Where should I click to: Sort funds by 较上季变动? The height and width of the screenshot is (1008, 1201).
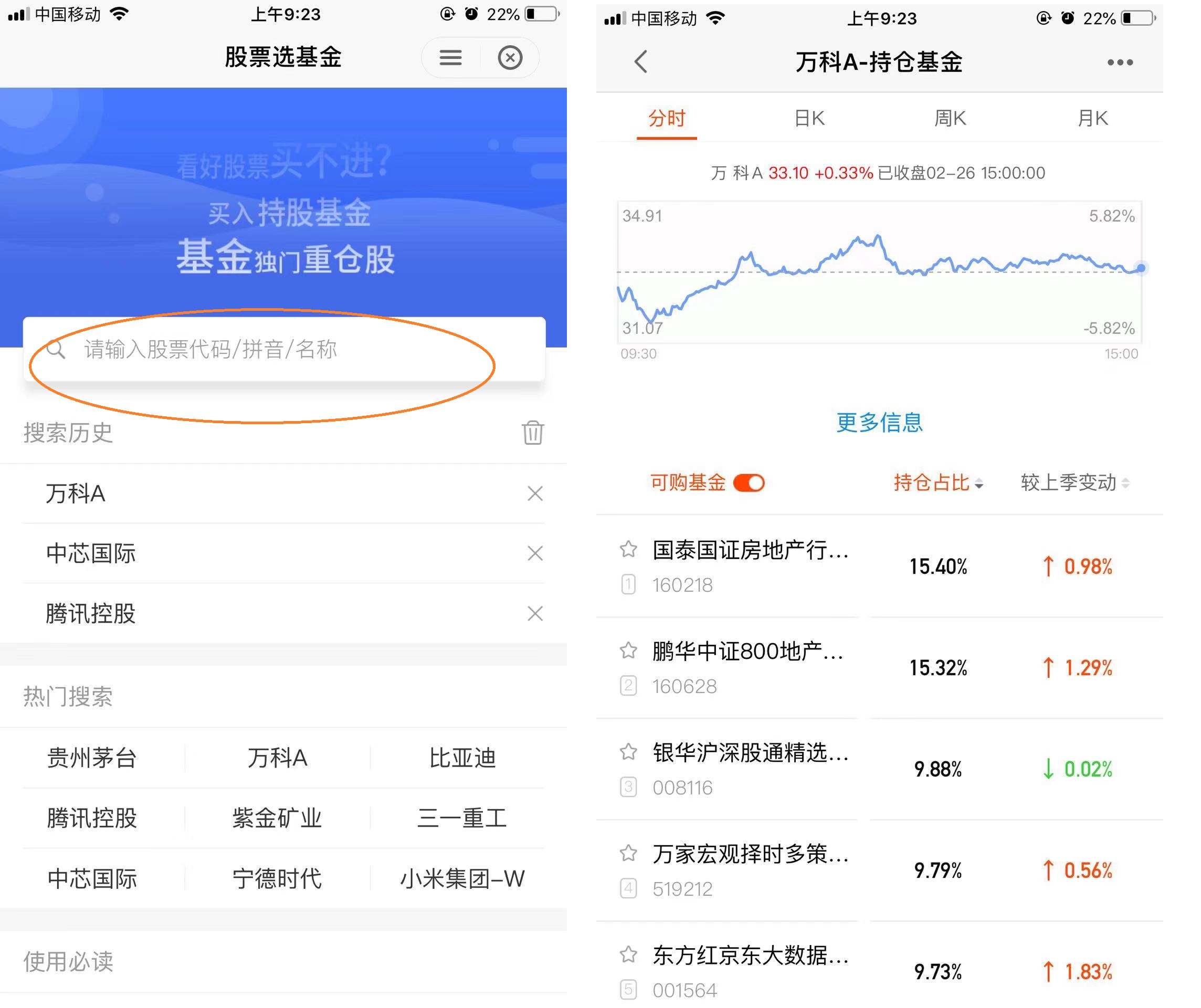(x=1074, y=483)
